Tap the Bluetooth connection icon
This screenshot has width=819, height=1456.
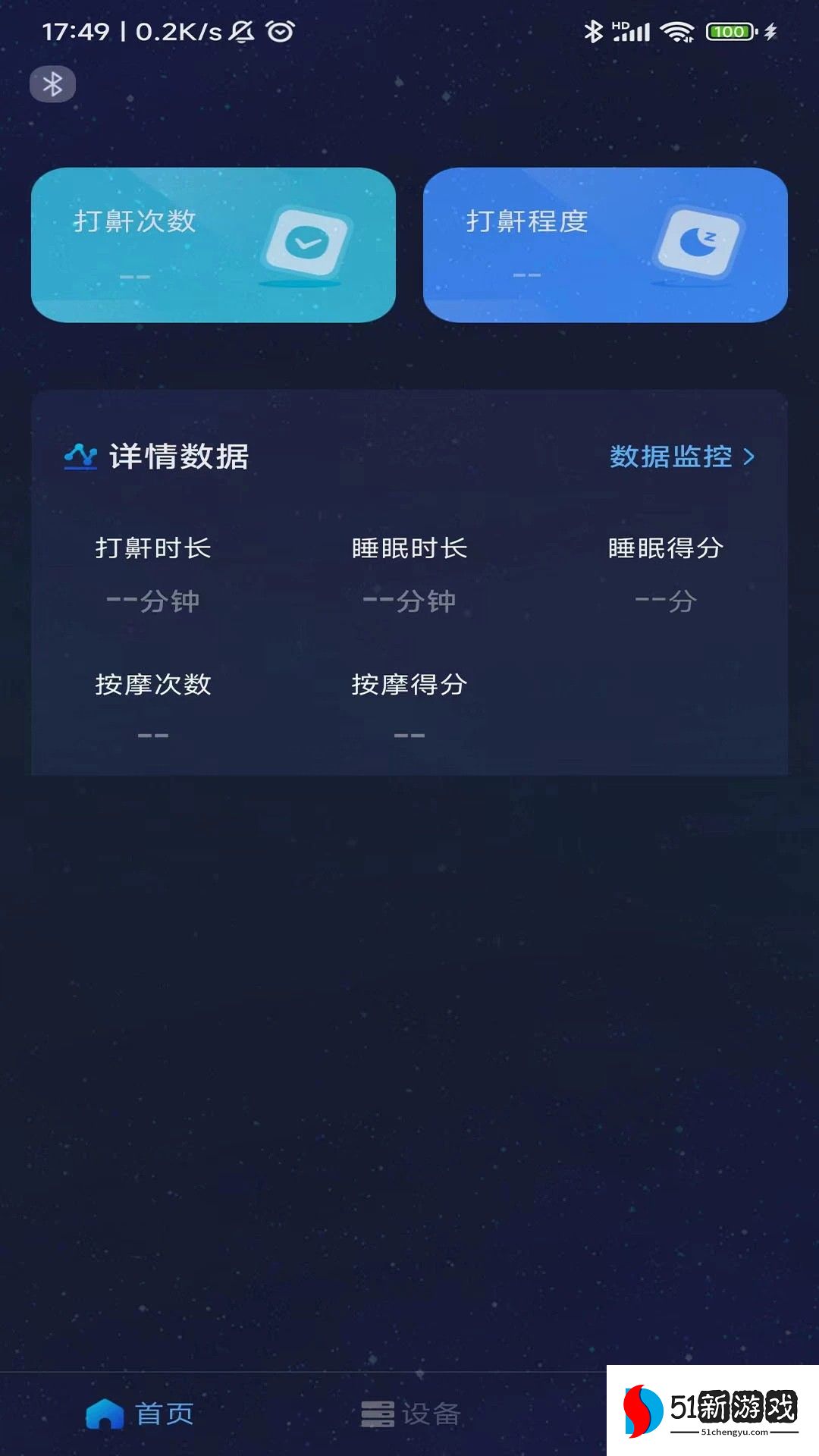point(52,84)
